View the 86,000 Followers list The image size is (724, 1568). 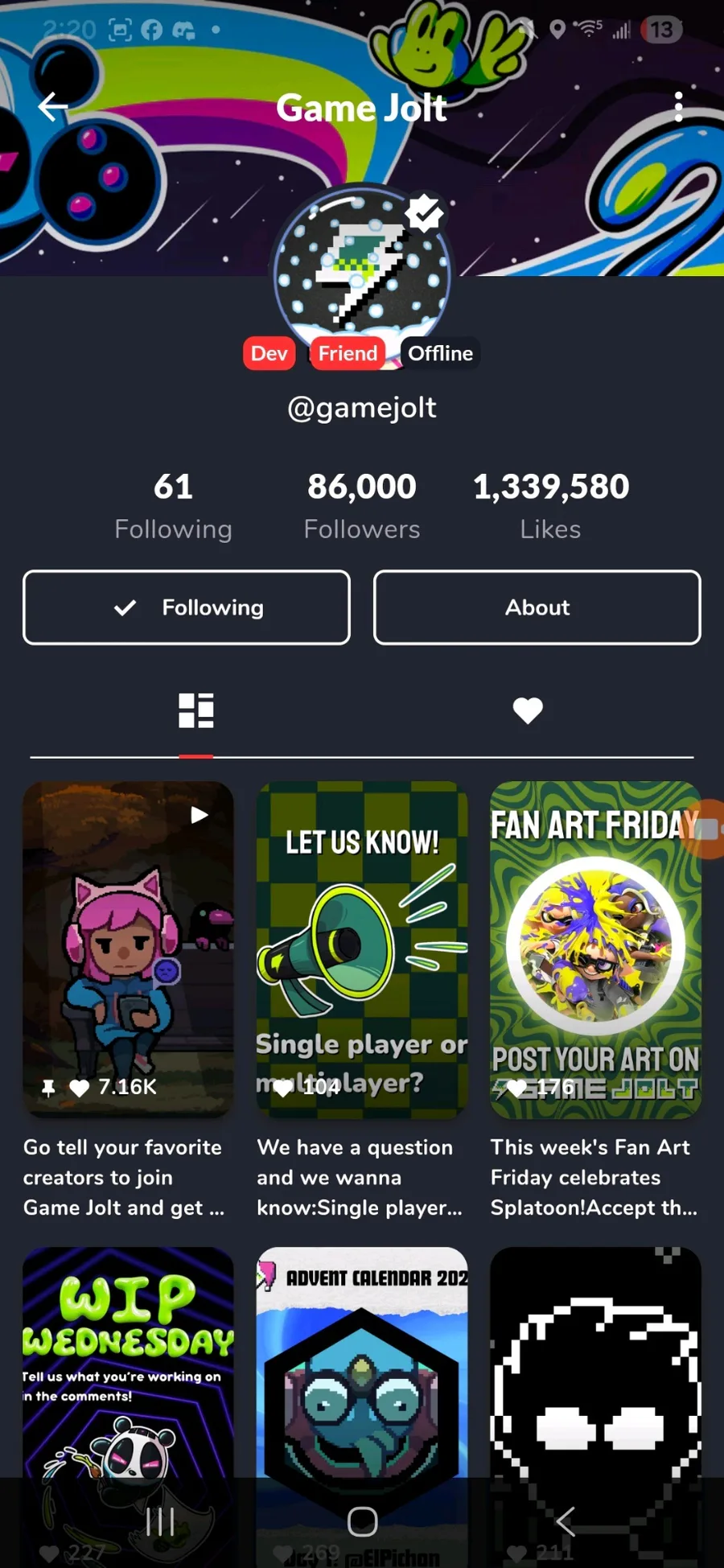362,505
